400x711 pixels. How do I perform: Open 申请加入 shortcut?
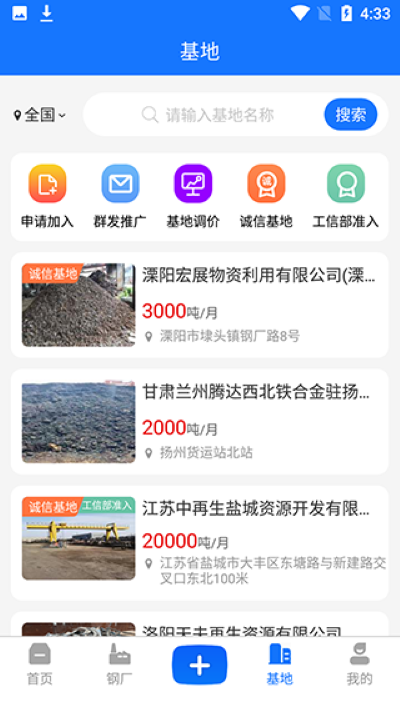coord(47,196)
